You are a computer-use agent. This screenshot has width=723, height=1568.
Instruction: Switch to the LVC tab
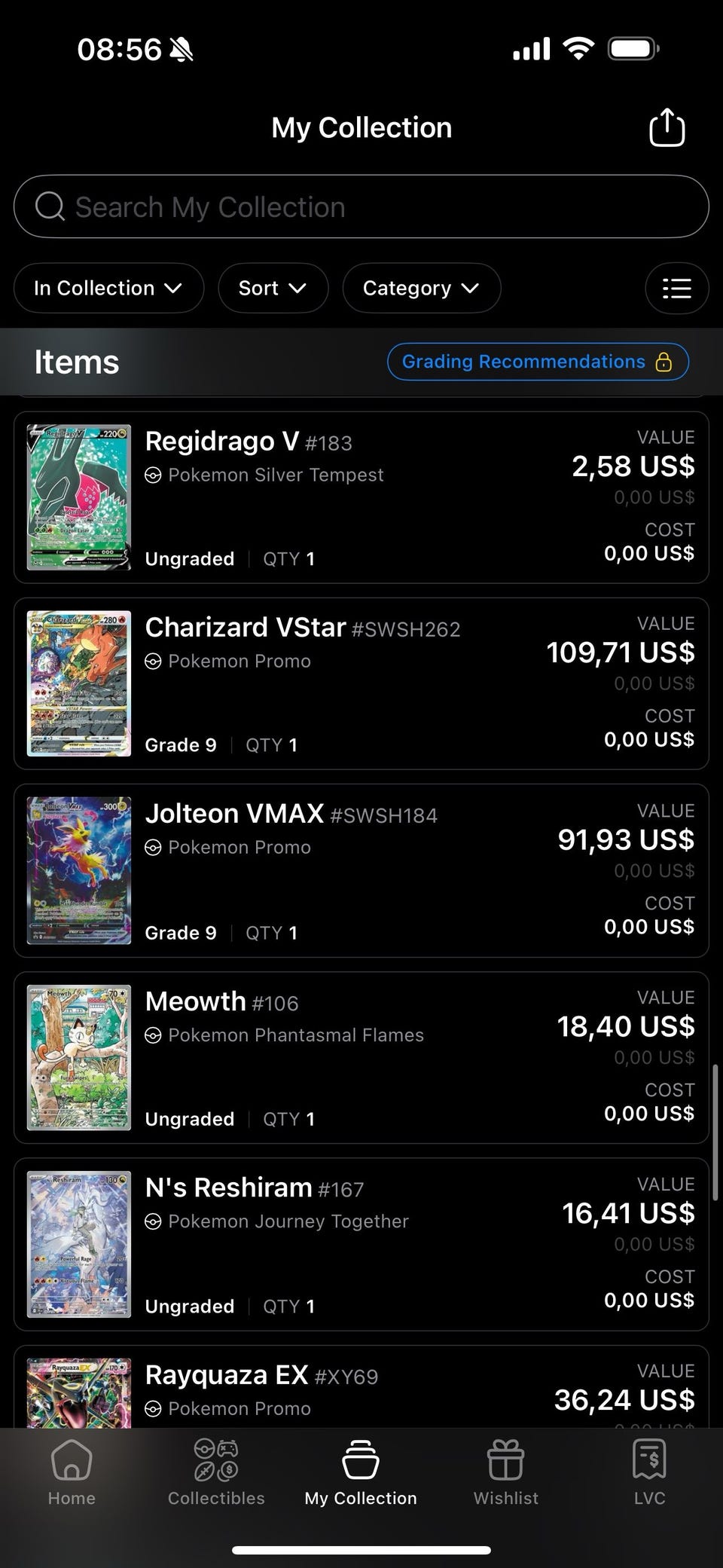pyautogui.click(x=649, y=1472)
